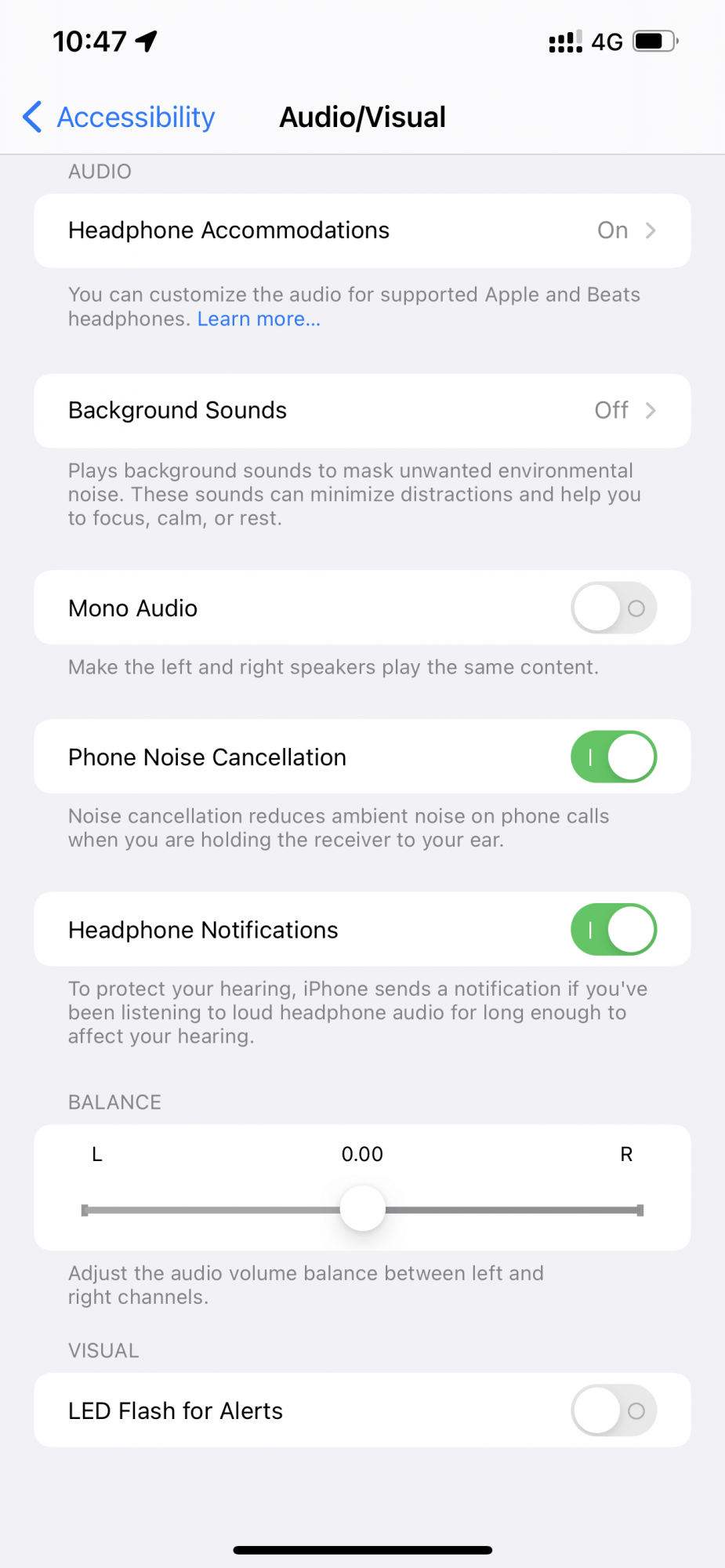Viewport: 725px width, 1568px height.
Task: Open Background Sounds settings
Action: [x=362, y=411]
